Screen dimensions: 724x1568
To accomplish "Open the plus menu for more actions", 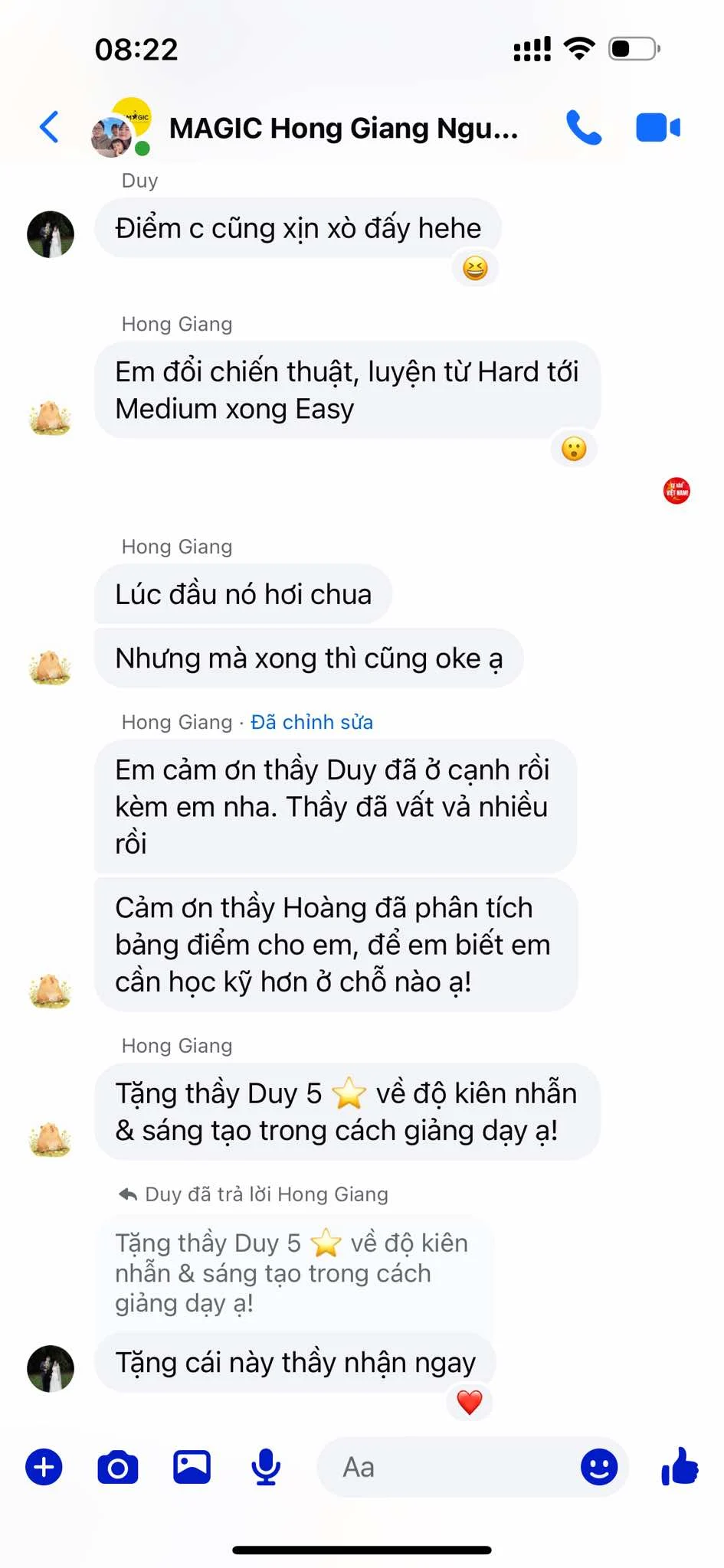I will click(44, 1467).
